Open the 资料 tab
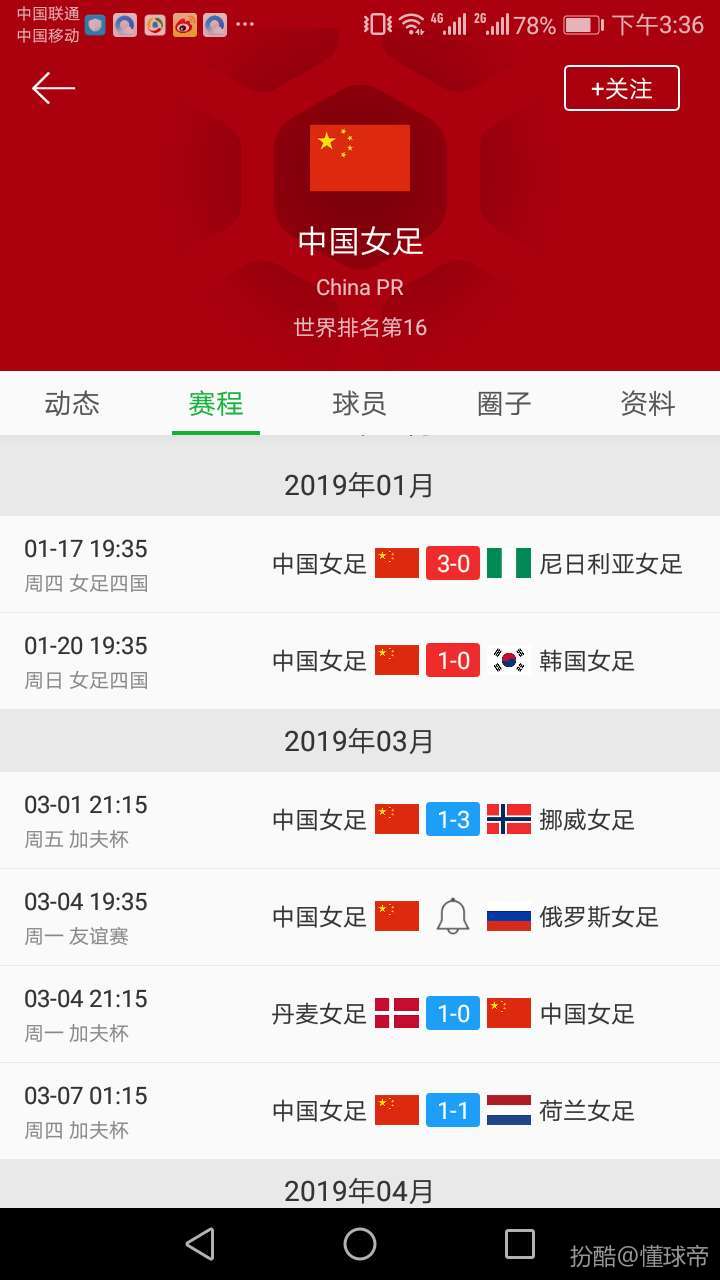 648,404
